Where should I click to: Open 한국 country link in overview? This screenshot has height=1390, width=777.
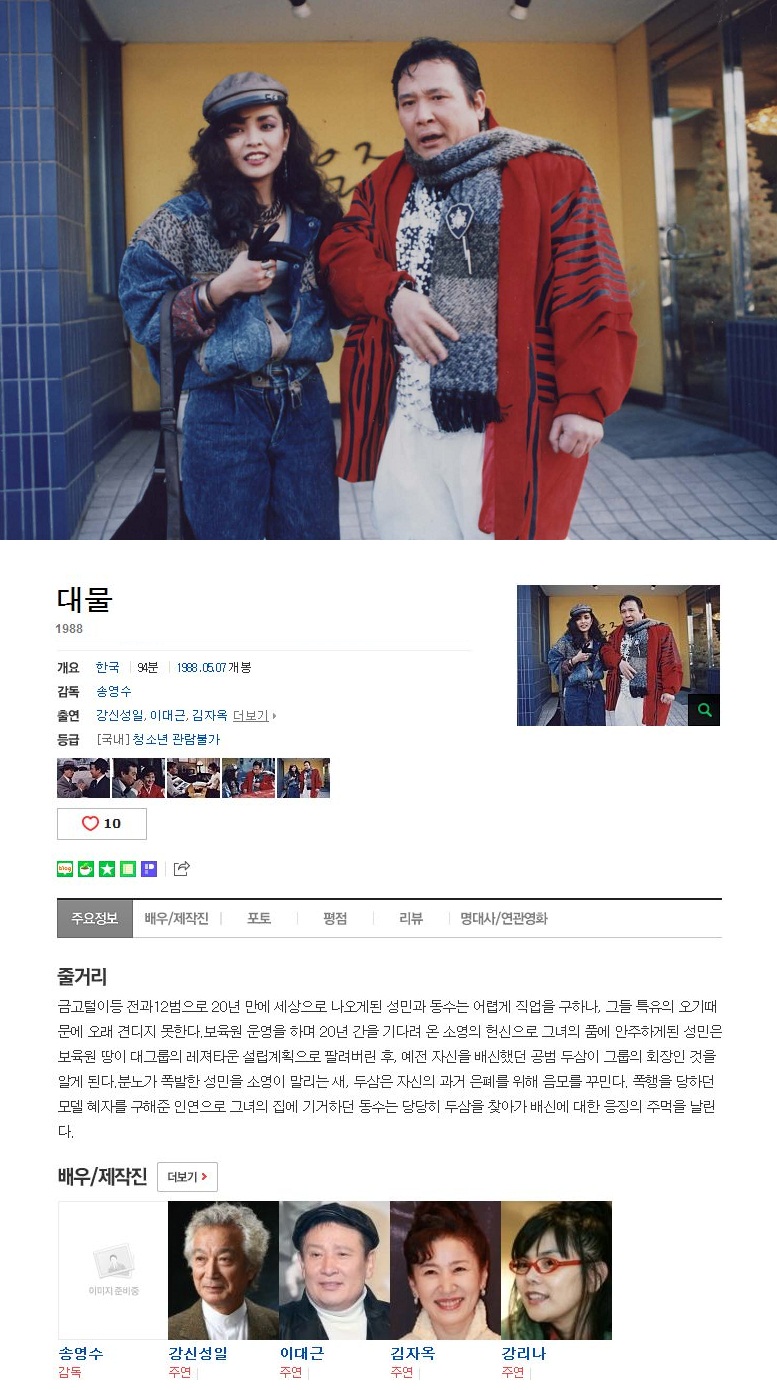107,667
